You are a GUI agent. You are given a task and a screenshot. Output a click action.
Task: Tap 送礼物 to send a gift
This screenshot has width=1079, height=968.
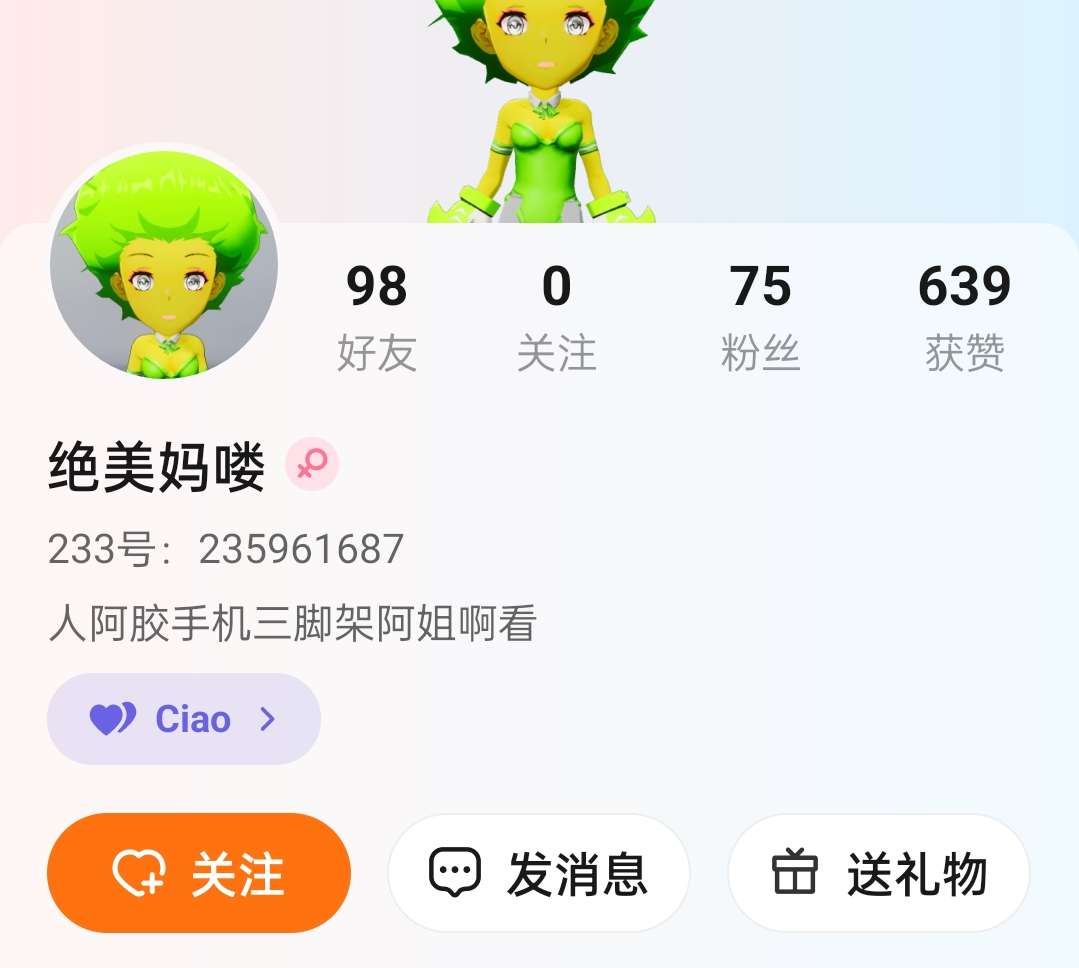click(x=879, y=873)
